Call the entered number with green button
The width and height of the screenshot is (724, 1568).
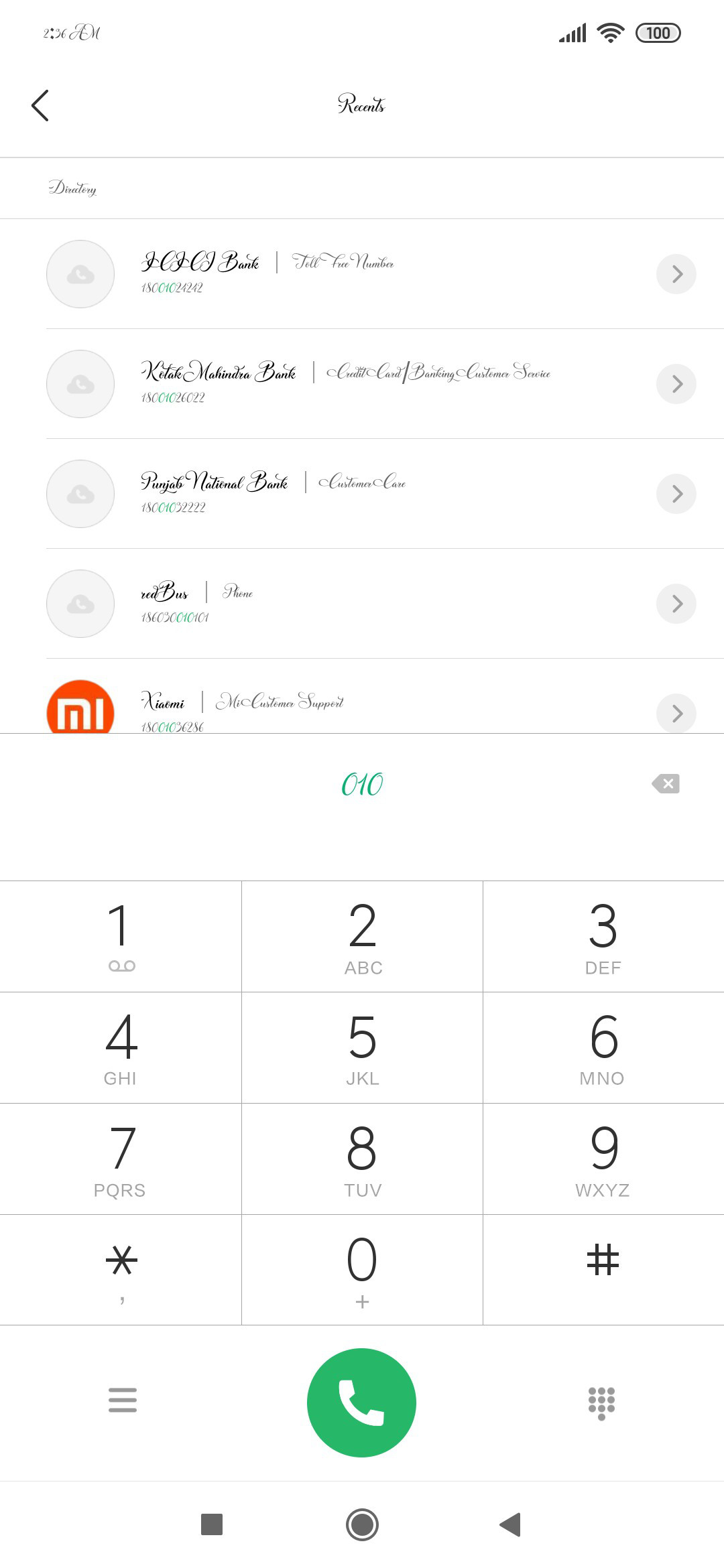tap(361, 1402)
